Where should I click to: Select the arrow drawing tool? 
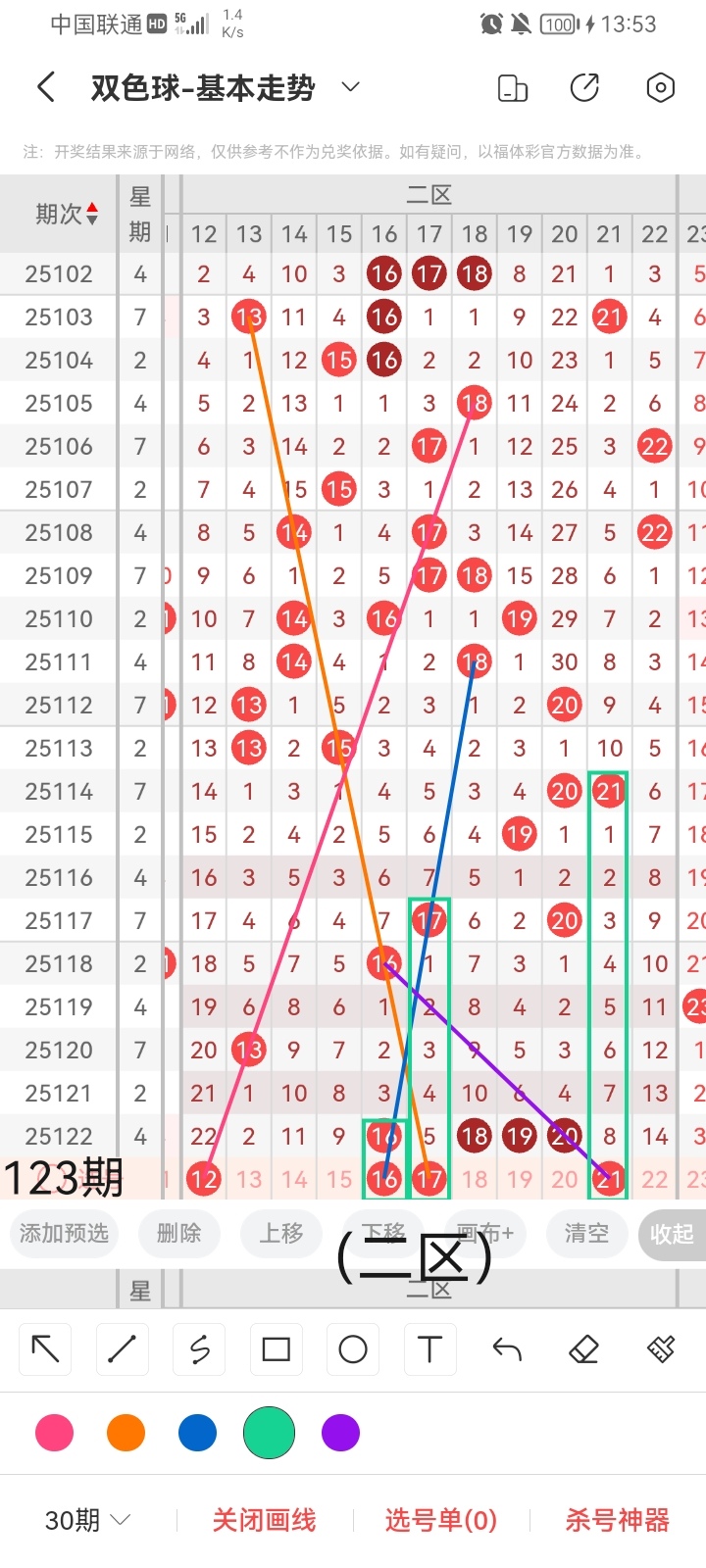tap(46, 1349)
